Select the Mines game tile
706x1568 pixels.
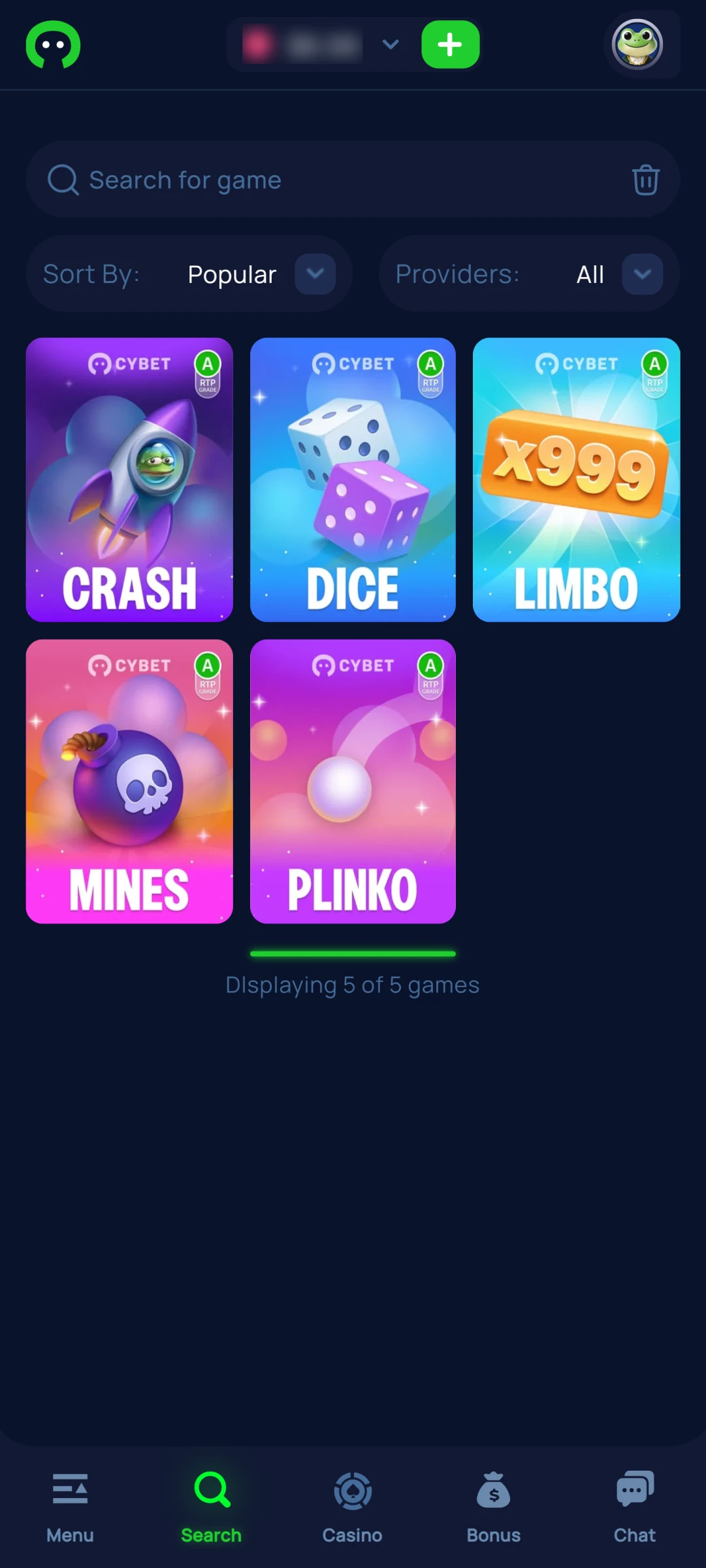pos(129,781)
